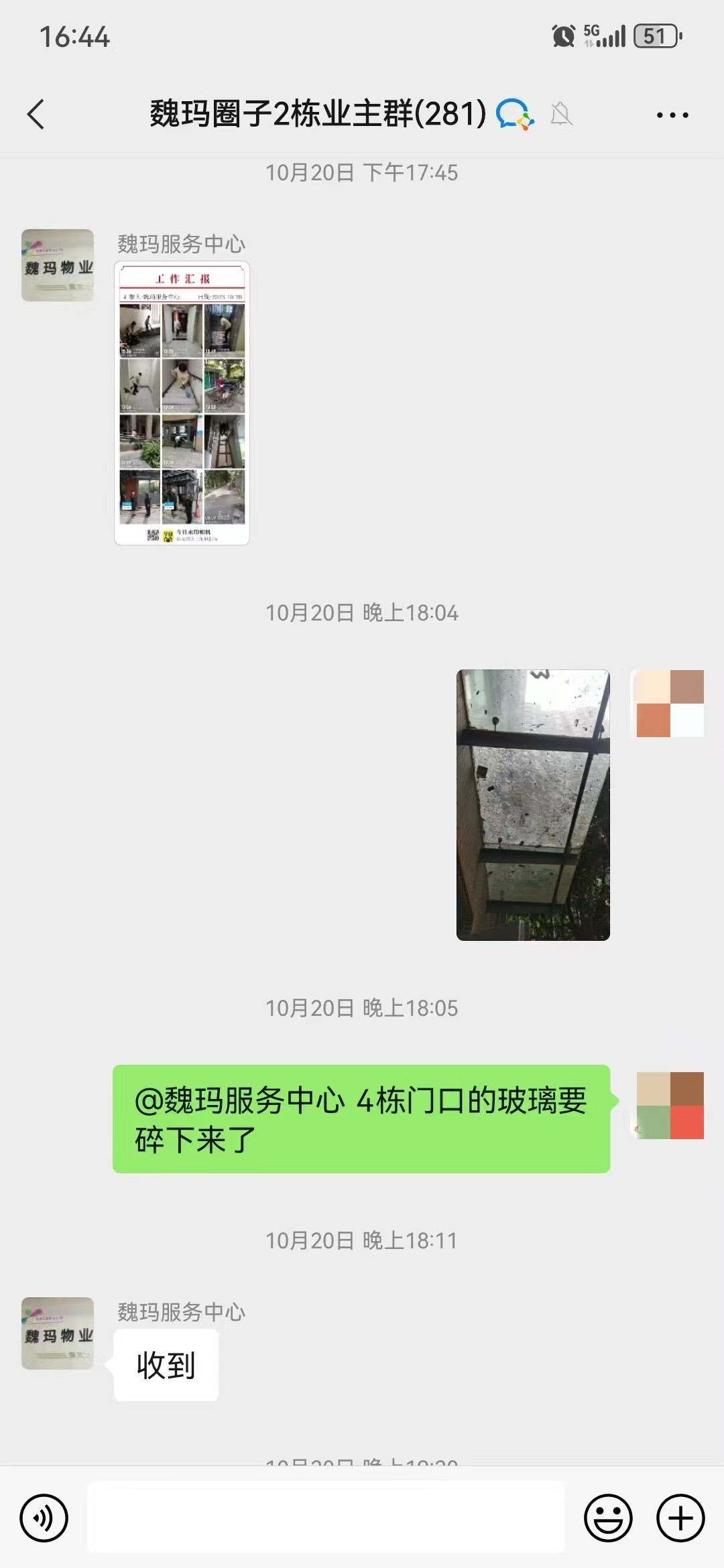The height and width of the screenshot is (1568, 724).
Task: Open the emoji sticker panel
Action: [x=608, y=1518]
